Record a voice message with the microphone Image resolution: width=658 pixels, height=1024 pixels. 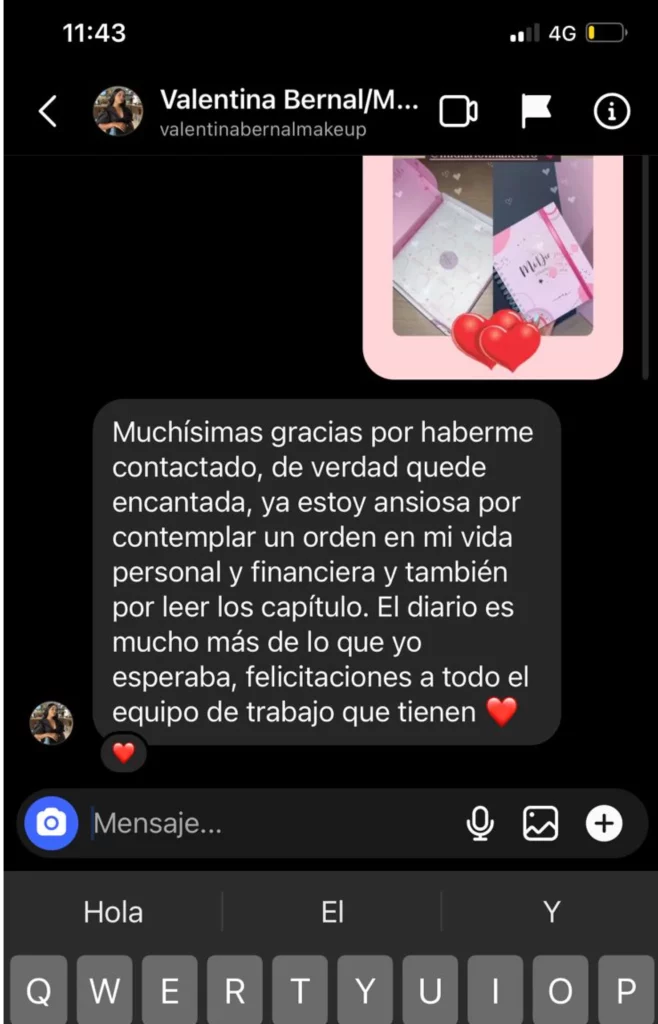tap(480, 824)
